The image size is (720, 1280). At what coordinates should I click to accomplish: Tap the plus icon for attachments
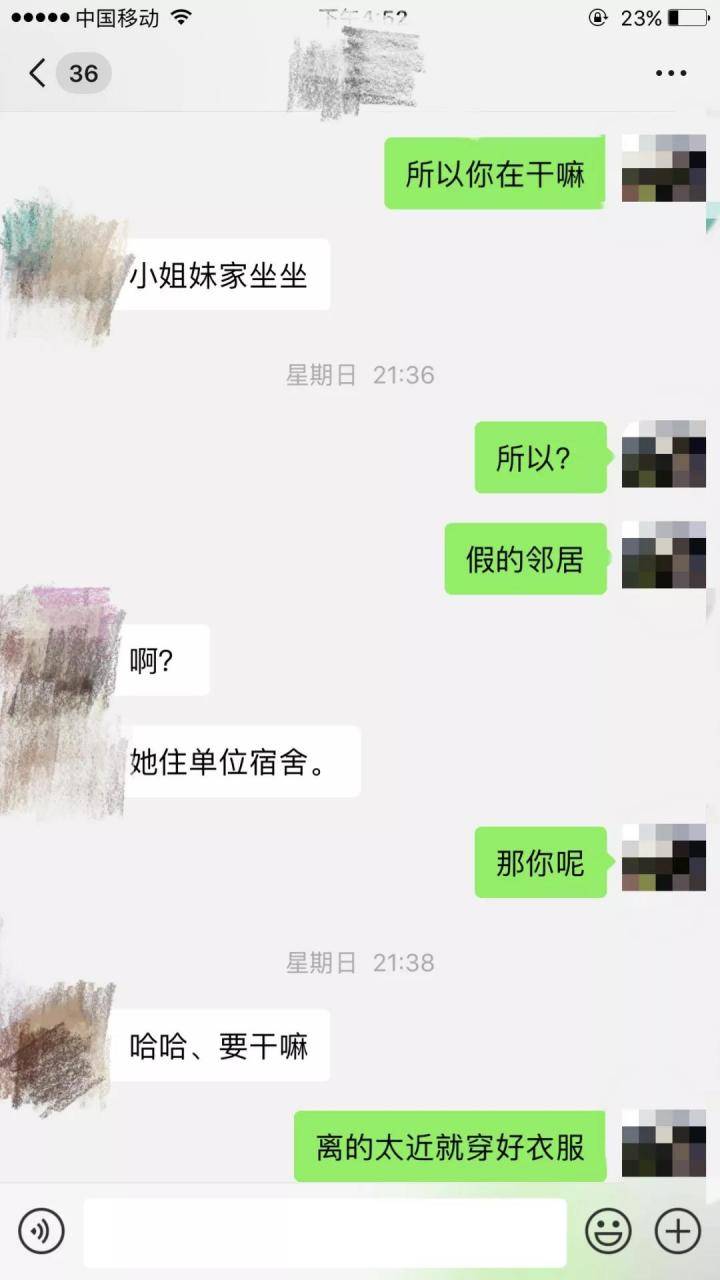[676, 1231]
